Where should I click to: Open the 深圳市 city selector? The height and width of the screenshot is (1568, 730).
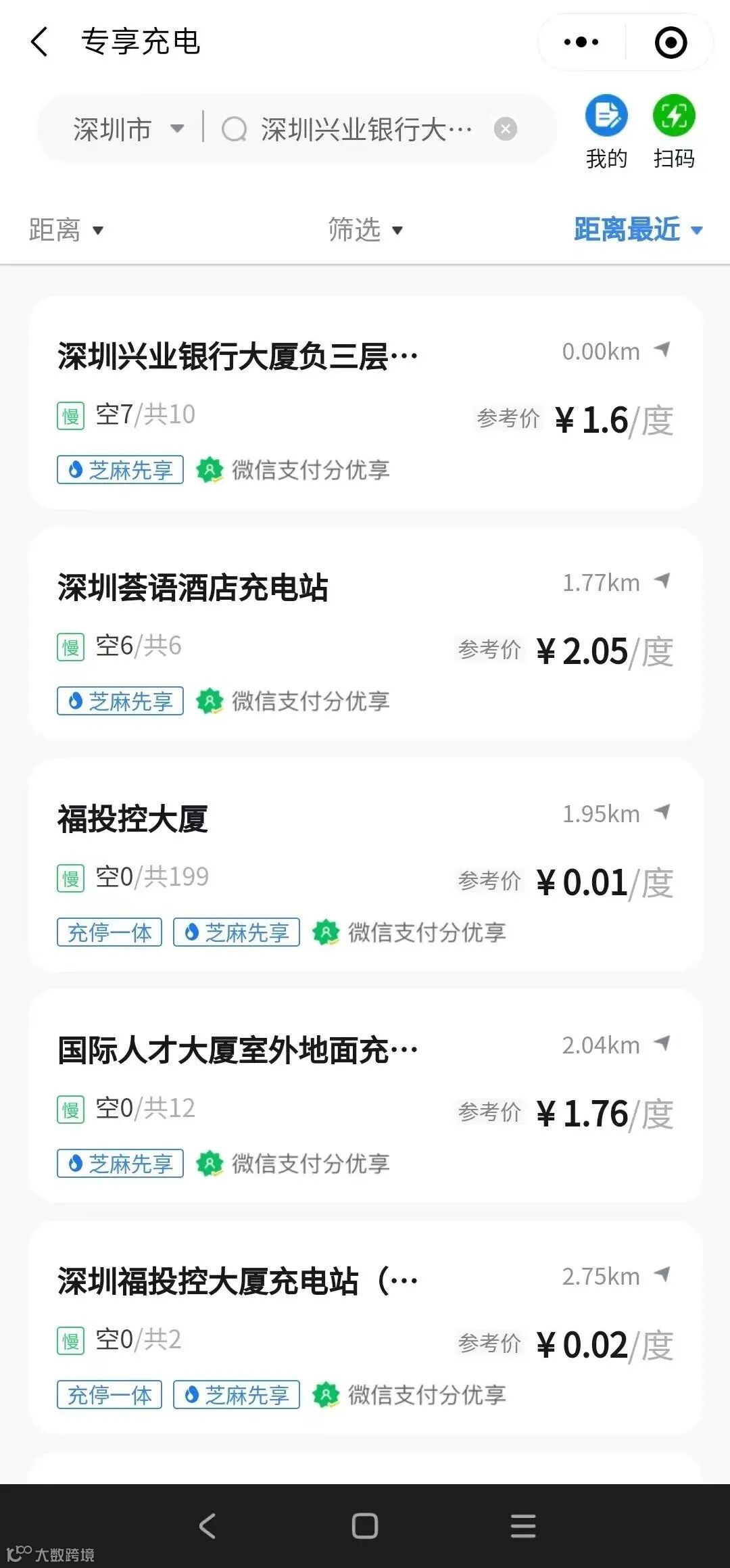tap(127, 129)
